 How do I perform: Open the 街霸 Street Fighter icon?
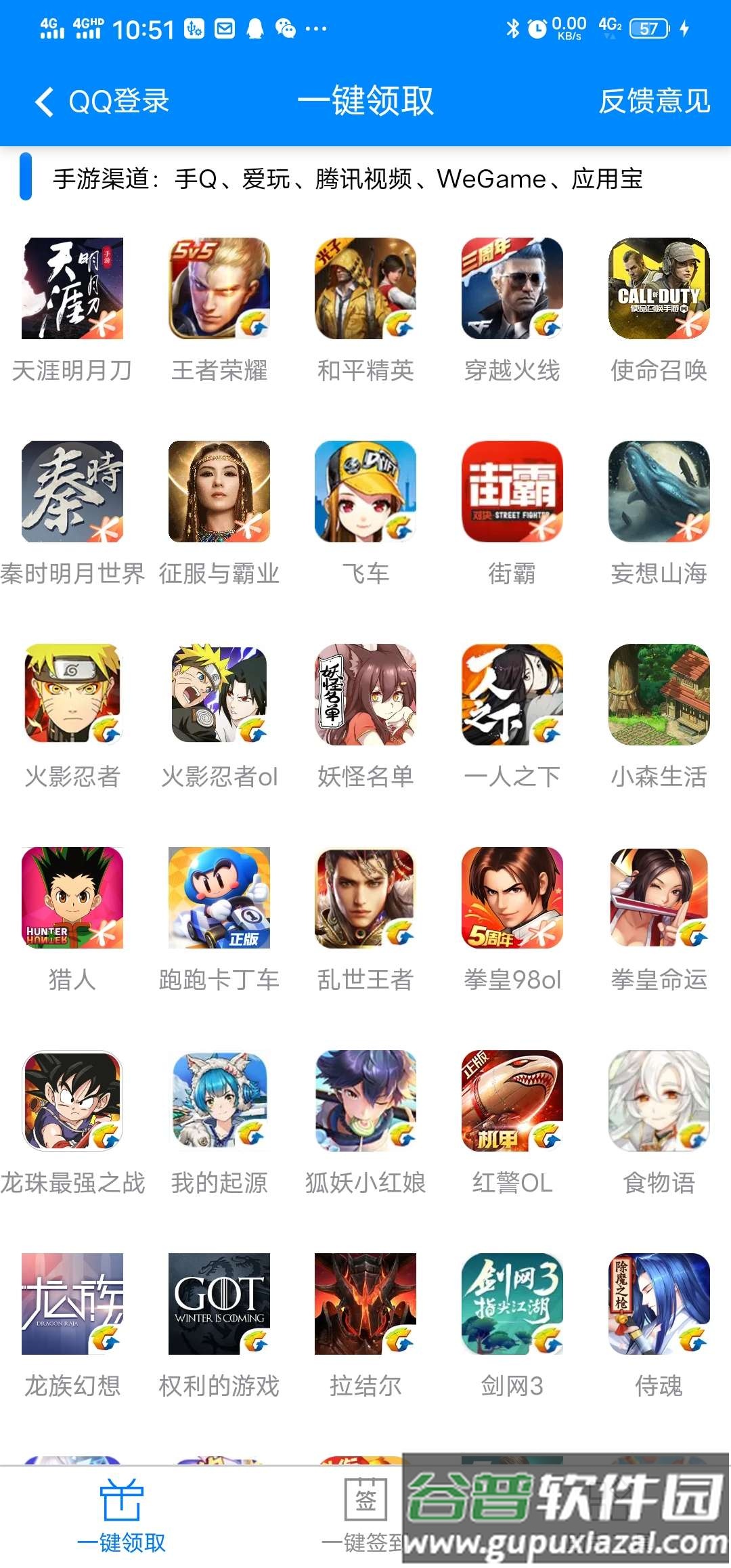click(511, 493)
